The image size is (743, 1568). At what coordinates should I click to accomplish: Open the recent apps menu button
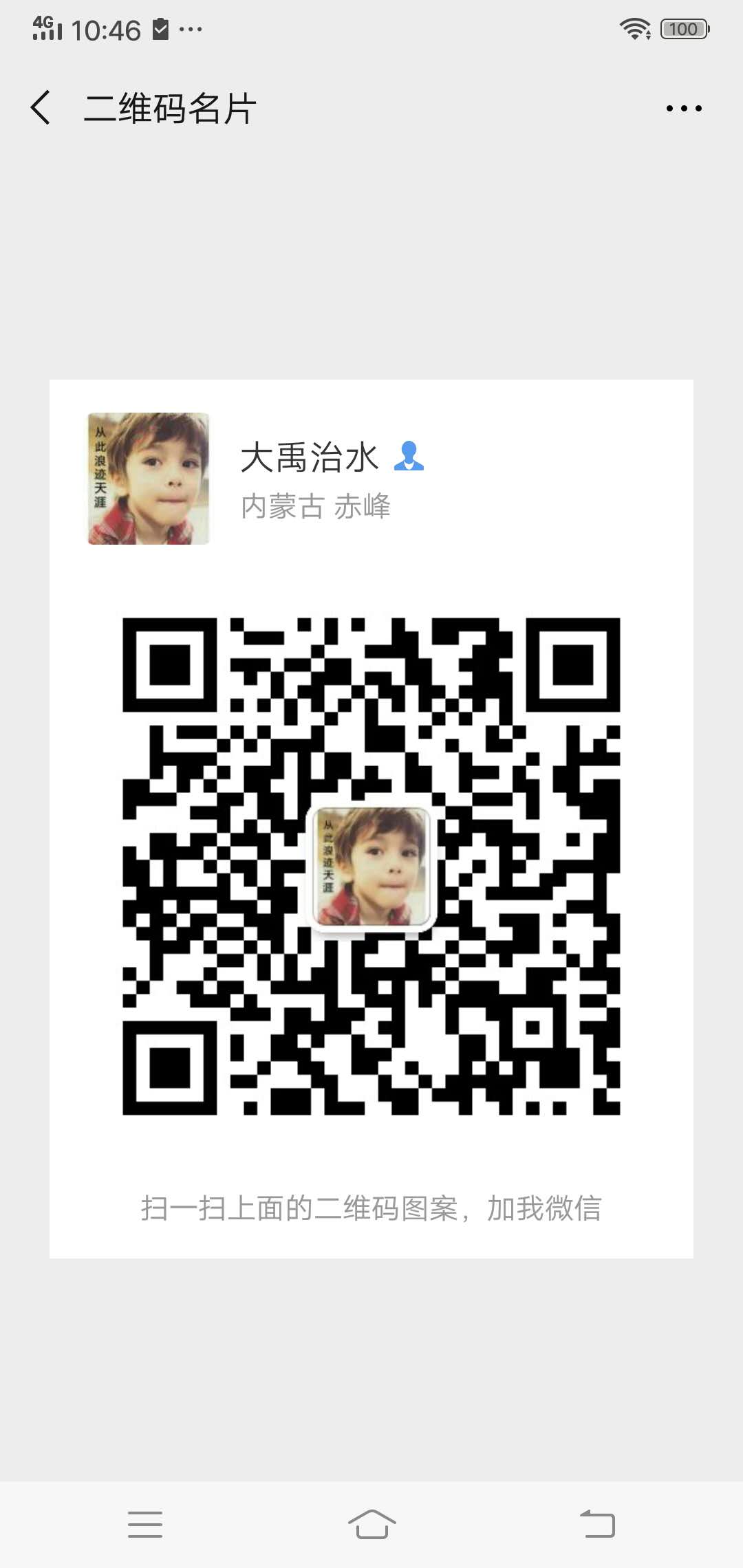pos(145,1524)
